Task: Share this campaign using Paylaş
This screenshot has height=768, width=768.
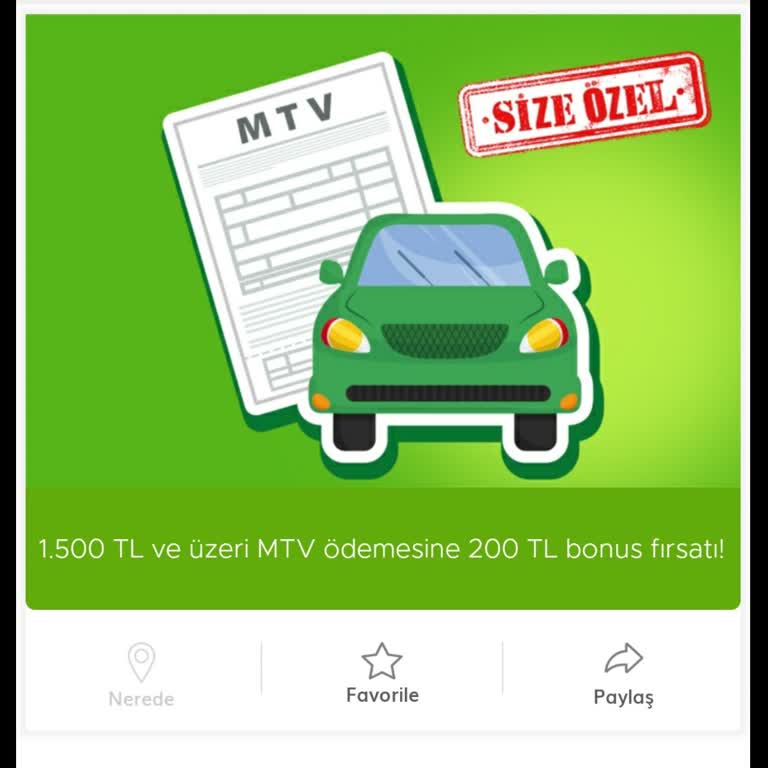Action: point(623,673)
